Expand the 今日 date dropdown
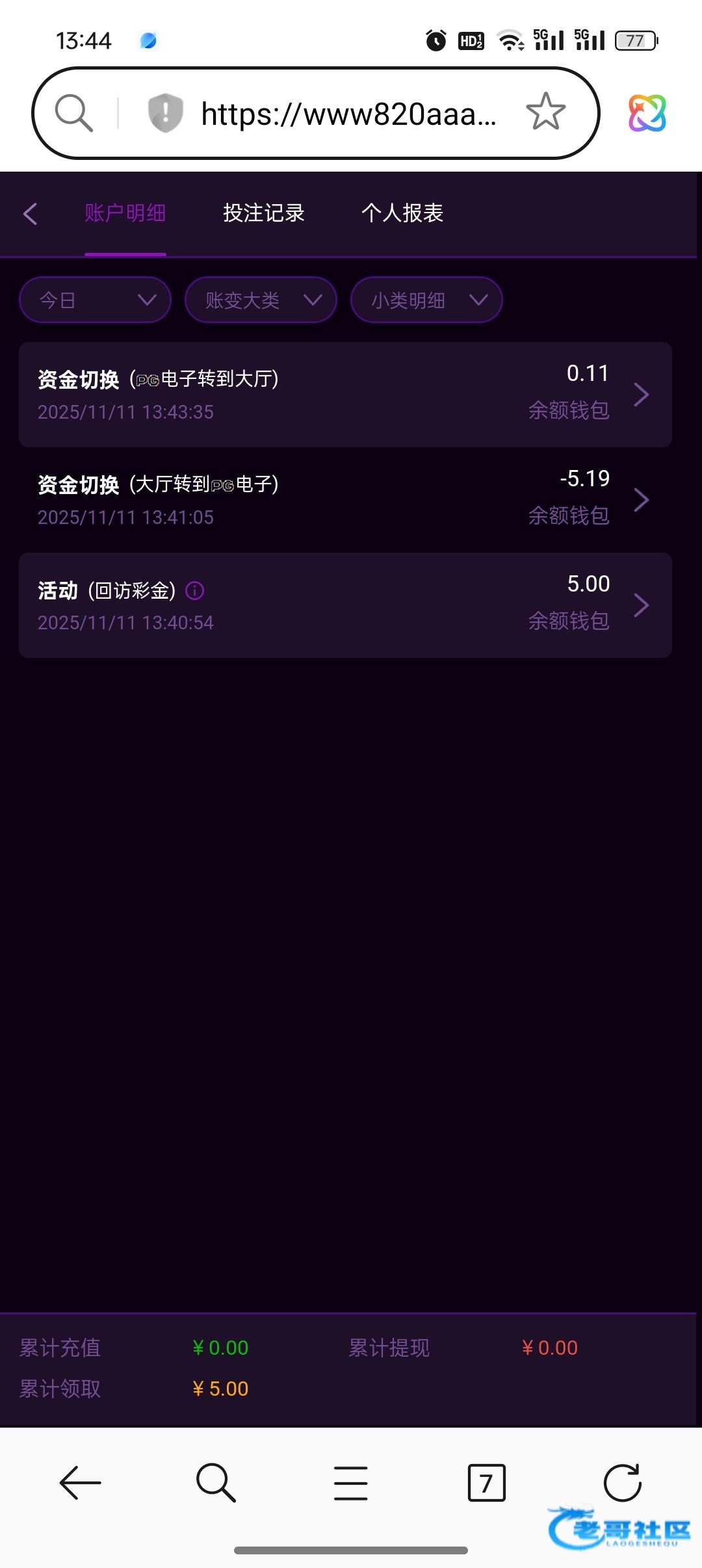The image size is (702, 1568). (96, 300)
